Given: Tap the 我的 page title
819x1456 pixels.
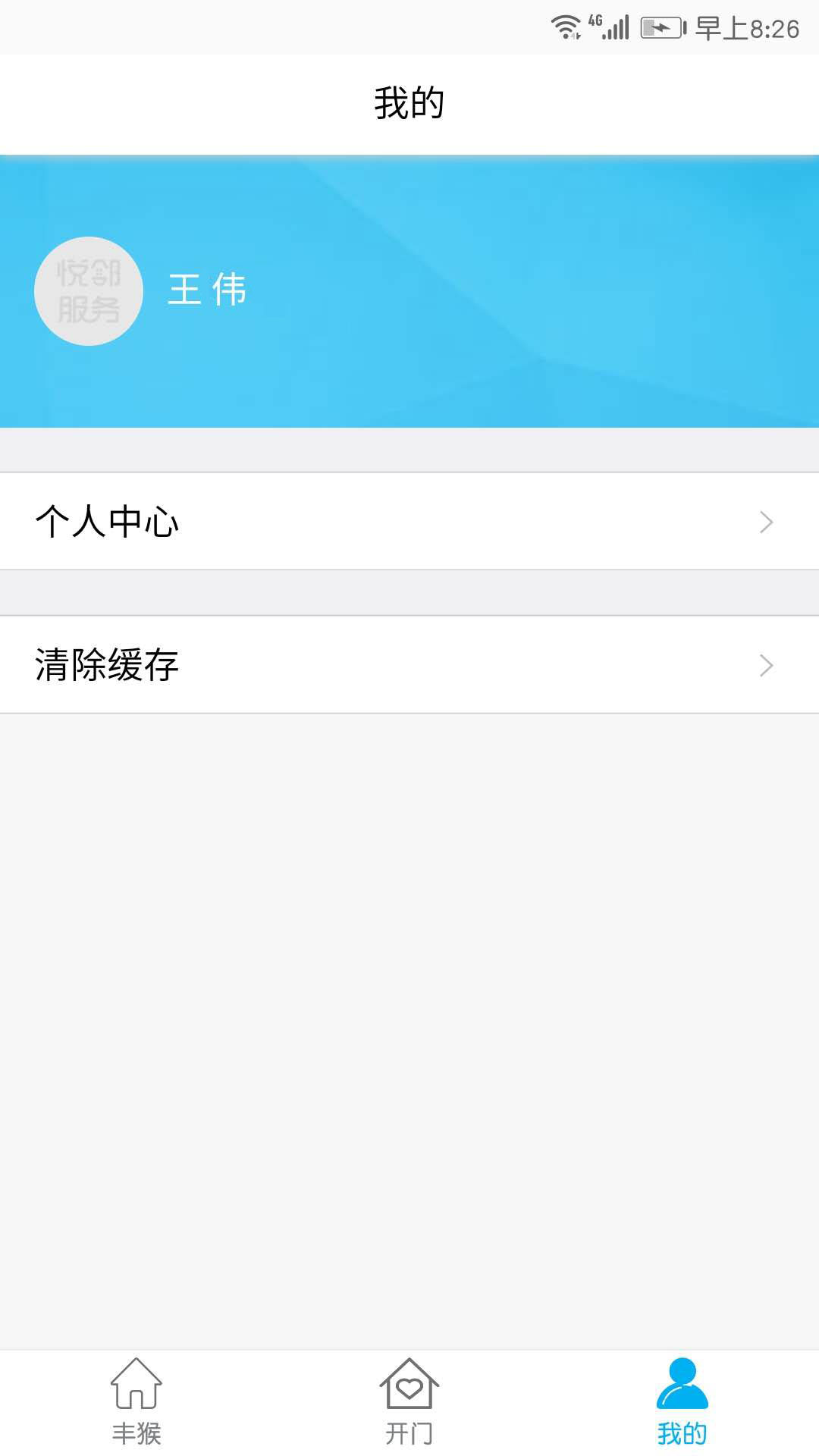Looking at the screenshot, I should pyautogui.click(x=409, y=102).
